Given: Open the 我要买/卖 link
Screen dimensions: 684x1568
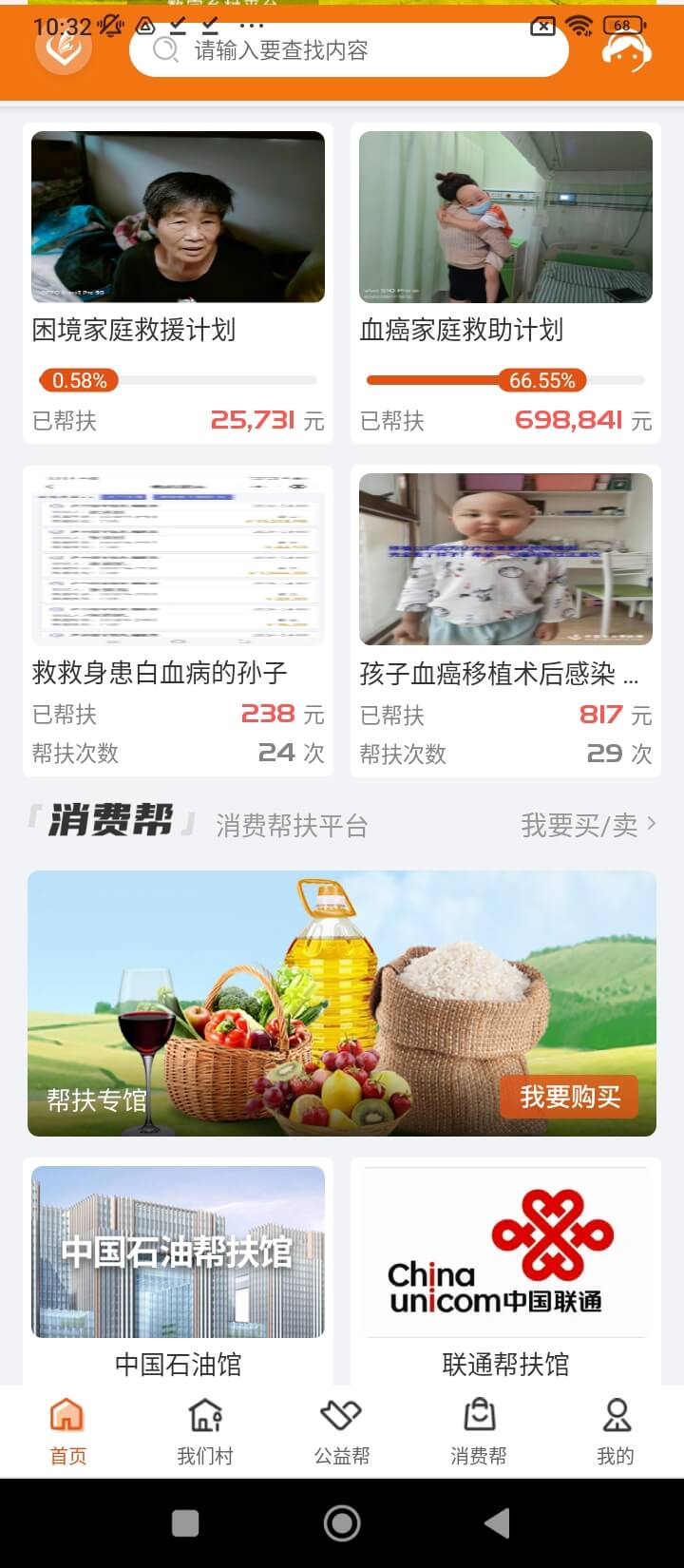Looking at the screenshot, I should 587,825.
